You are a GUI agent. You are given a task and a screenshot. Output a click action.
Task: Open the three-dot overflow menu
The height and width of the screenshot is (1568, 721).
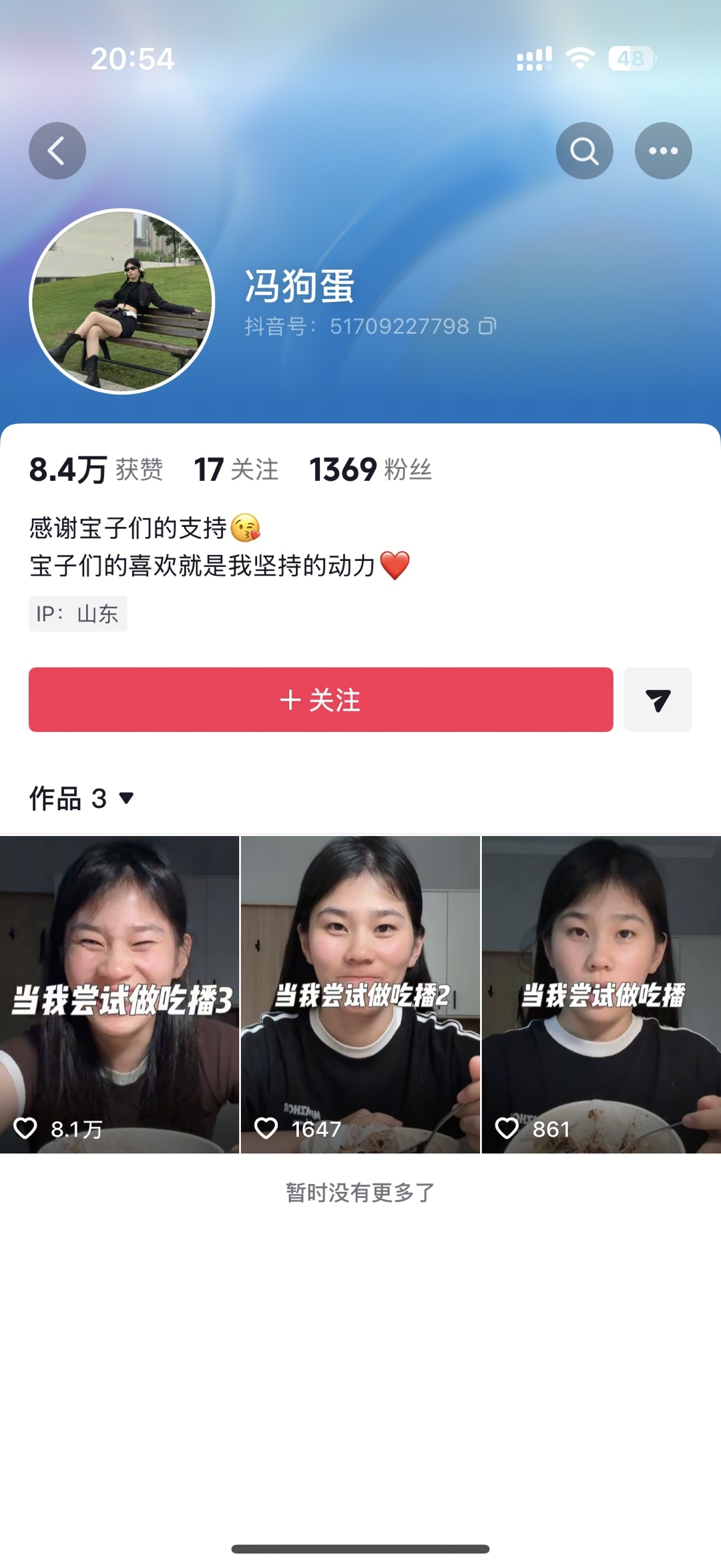pyautogui.click(x=663, y=151)
